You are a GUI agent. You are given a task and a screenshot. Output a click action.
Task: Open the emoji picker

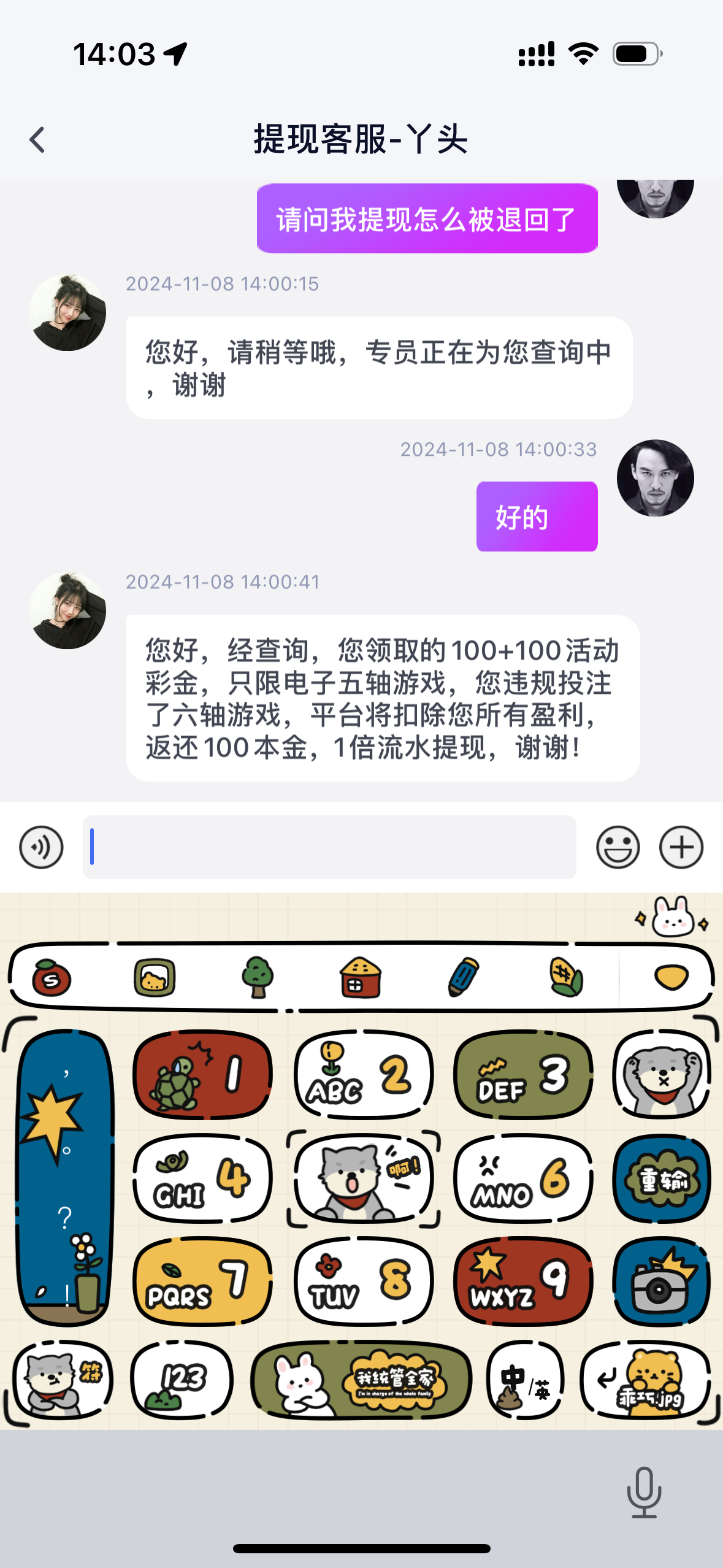click(618, 847)
